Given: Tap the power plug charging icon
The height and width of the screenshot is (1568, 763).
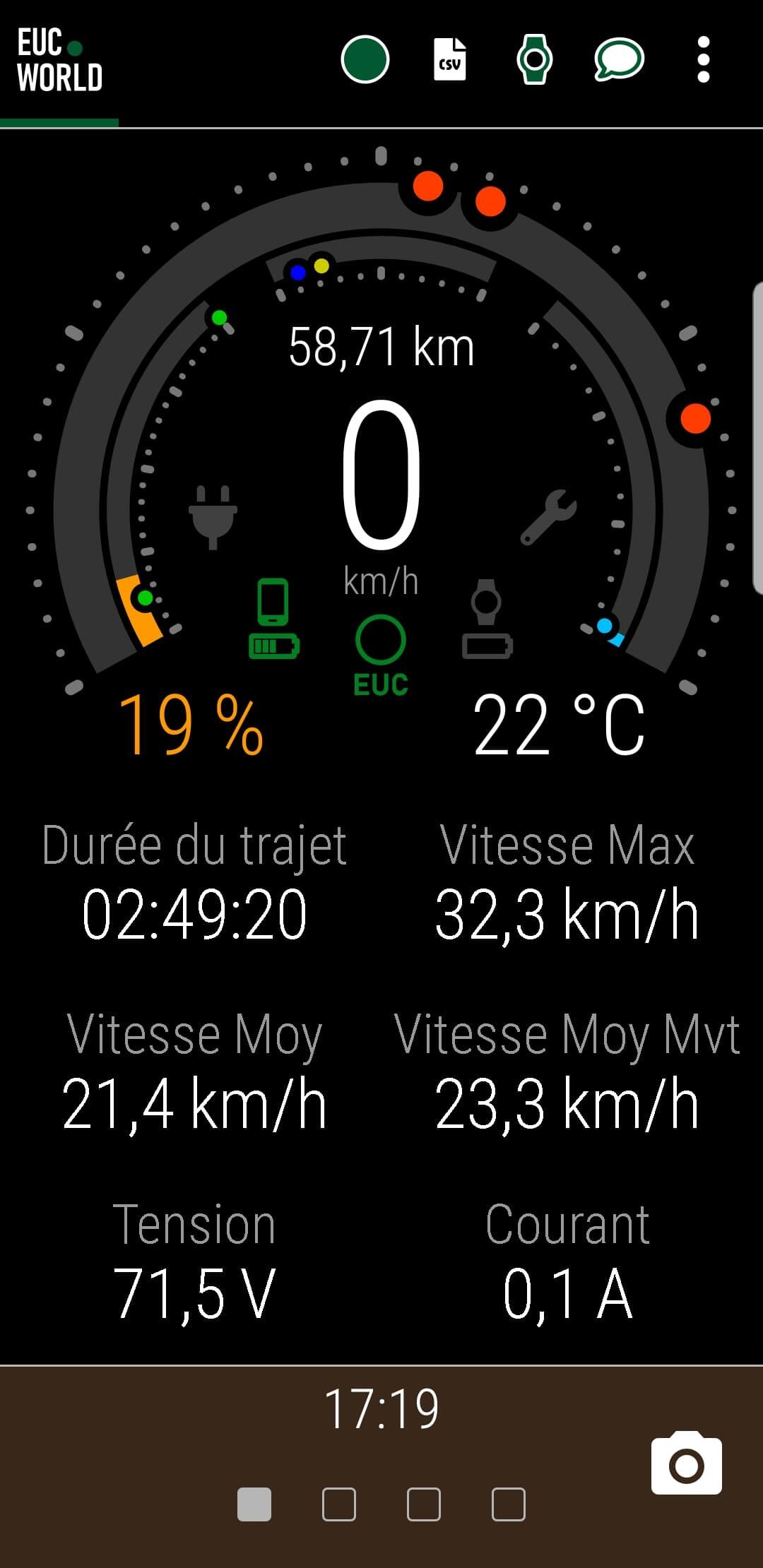Looking at the screenshot, I should (x=213, y=517).
